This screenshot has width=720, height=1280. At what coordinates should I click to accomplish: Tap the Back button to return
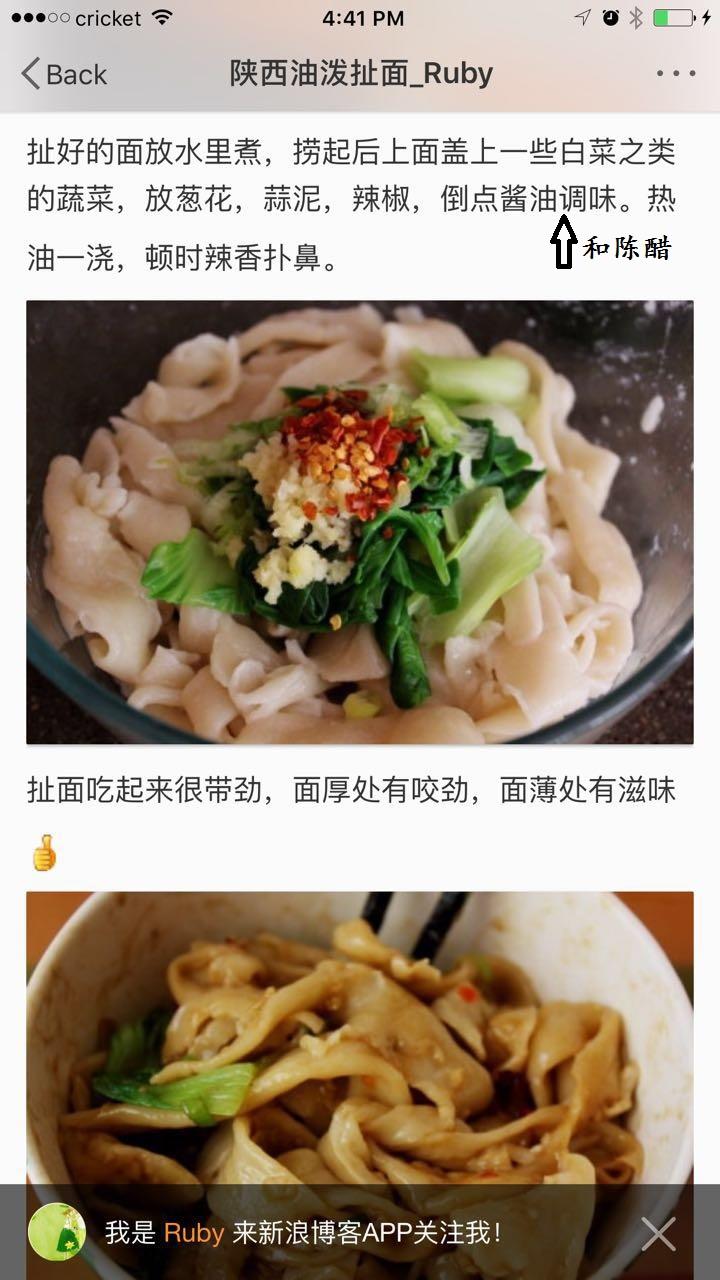point(64,72)
